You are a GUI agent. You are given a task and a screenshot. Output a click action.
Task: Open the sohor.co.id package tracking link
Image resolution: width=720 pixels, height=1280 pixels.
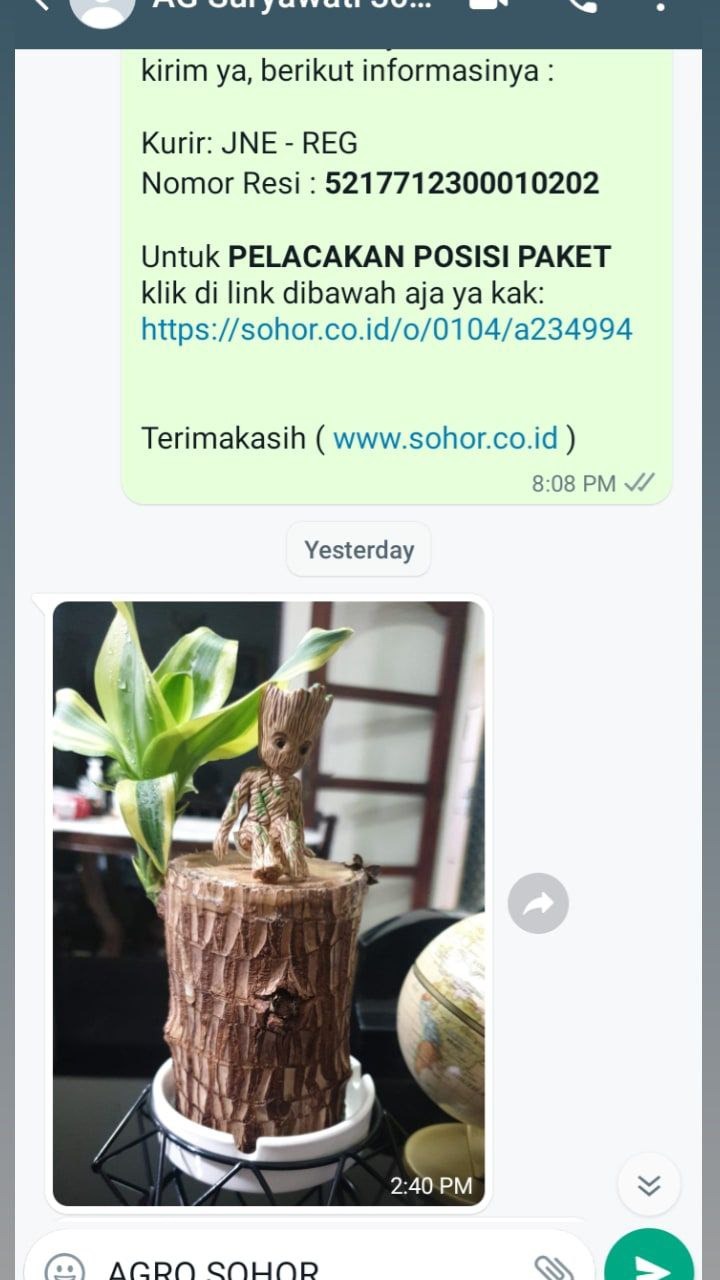(x=386, y=329)
